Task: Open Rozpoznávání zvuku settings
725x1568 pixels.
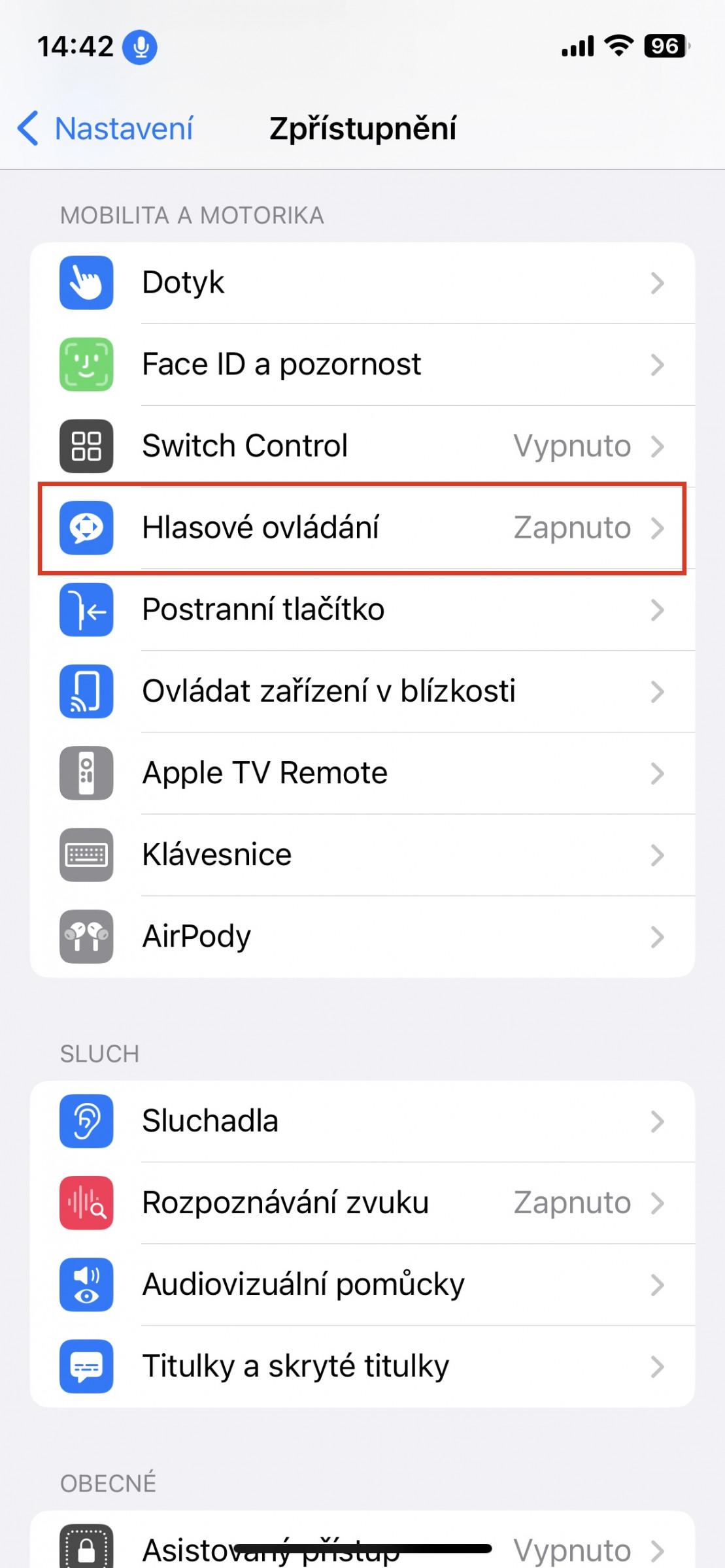Action: click(x=362, y=1203)
